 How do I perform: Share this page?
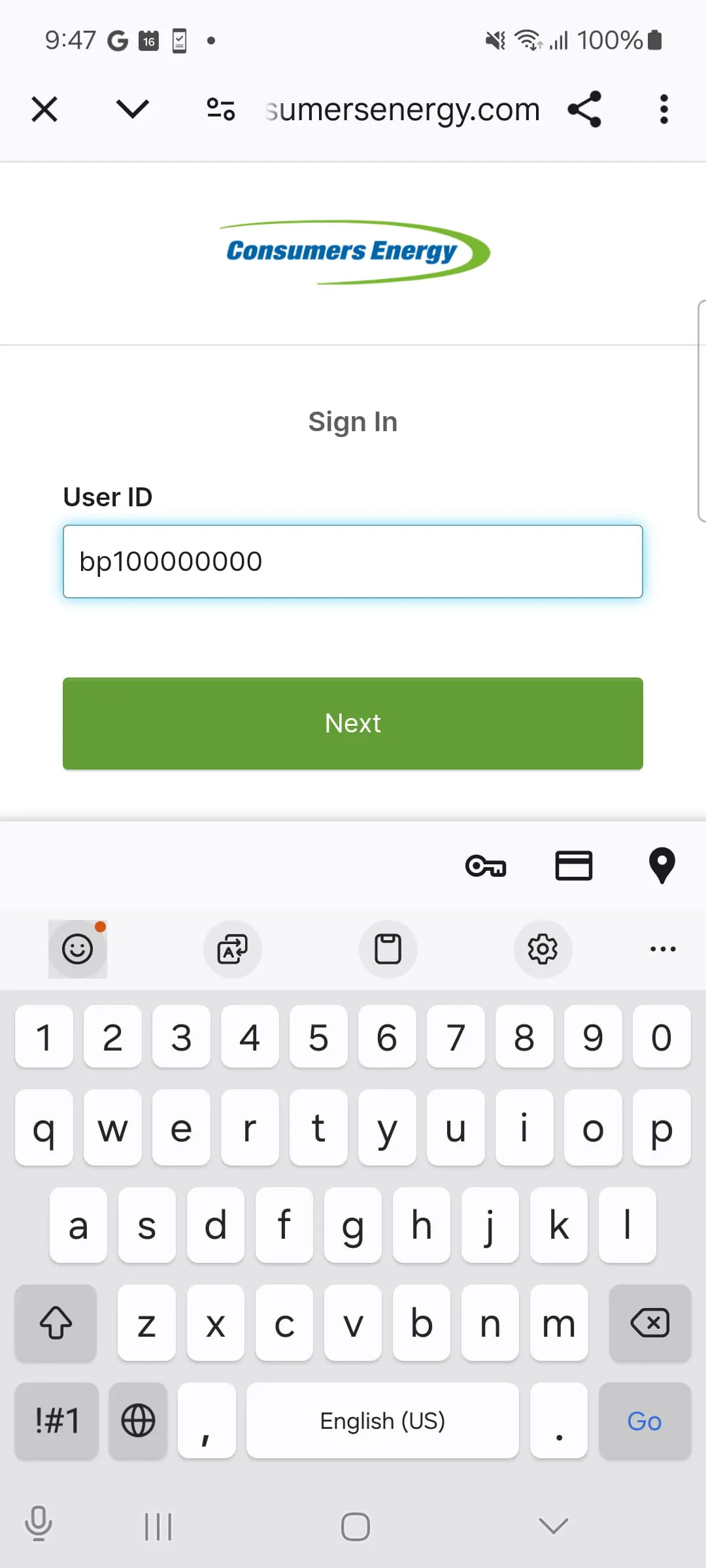(584, 109)
